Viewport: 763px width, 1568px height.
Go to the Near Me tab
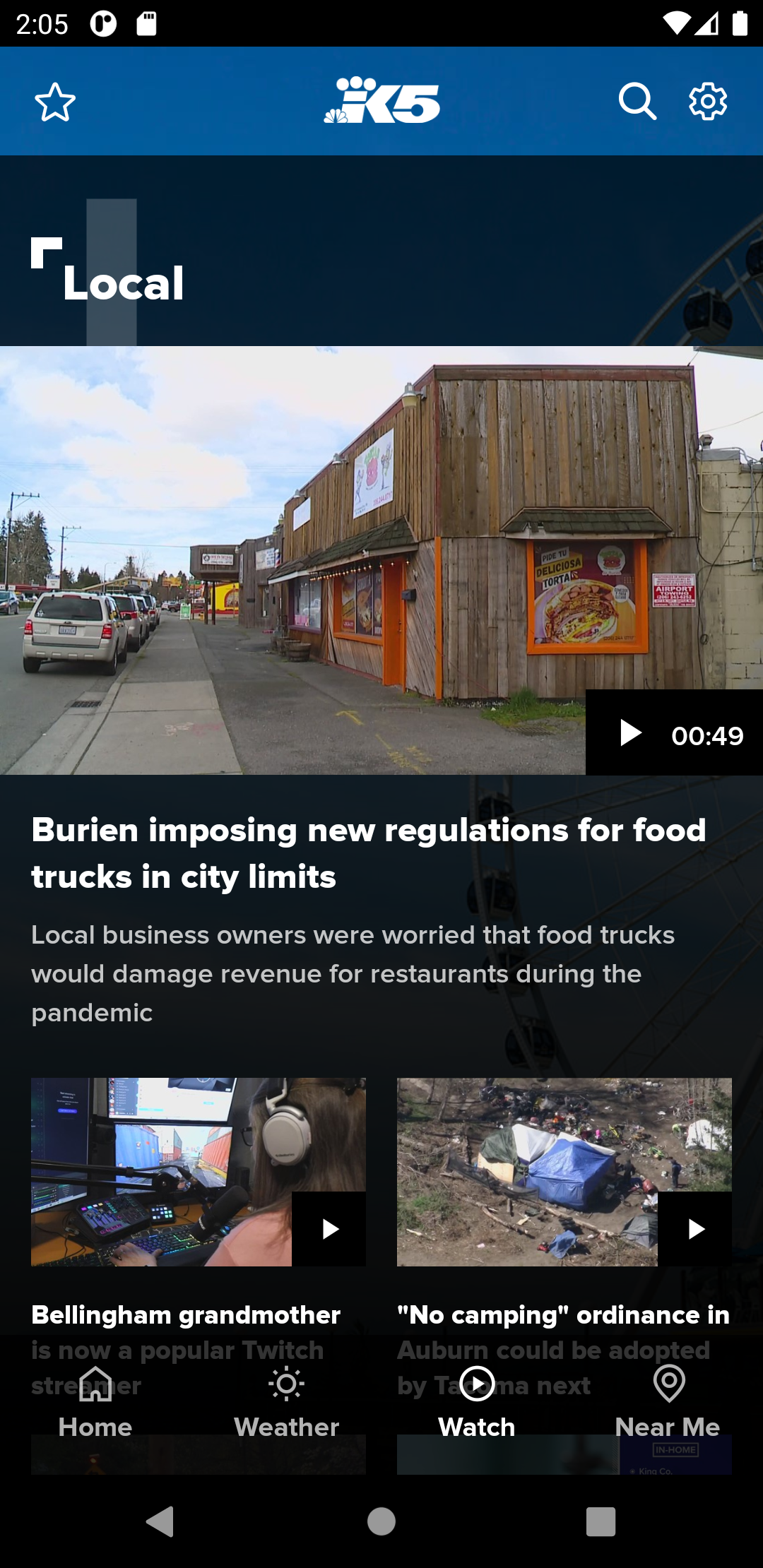(668, 1402)
